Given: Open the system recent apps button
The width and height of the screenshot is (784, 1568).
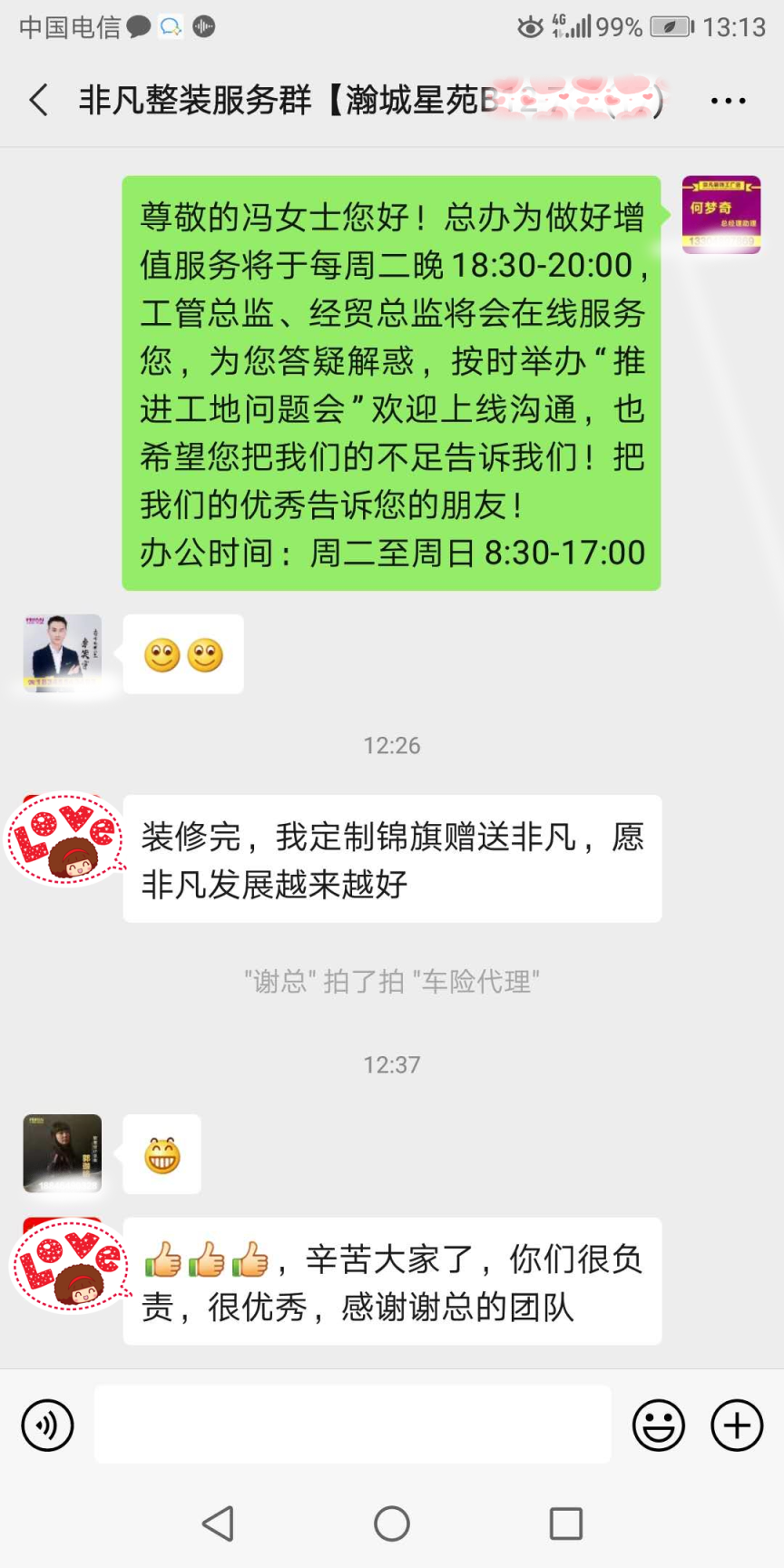Looking at the screenshot, I should click(x=566, y=1524).
